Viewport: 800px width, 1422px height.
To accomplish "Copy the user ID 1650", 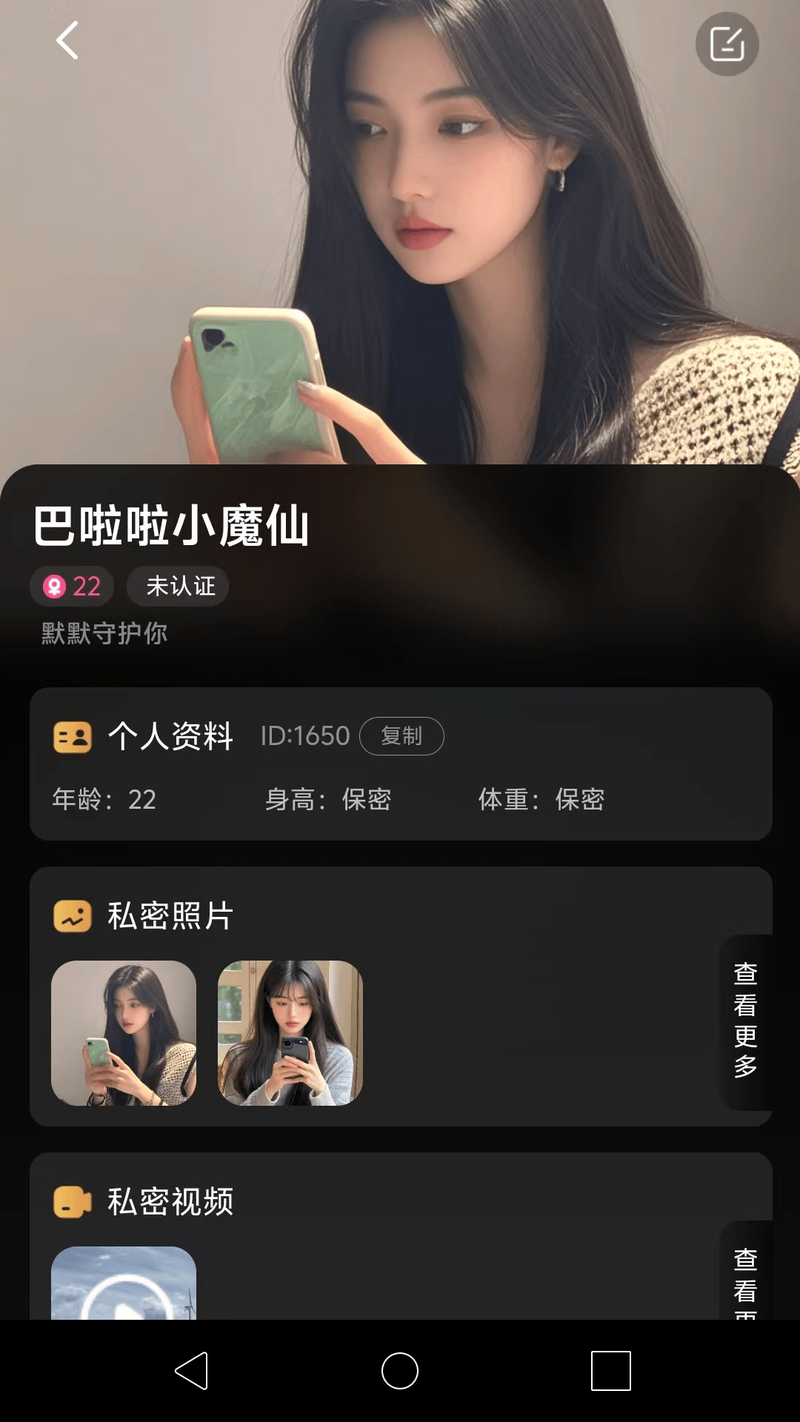I will tap(401, 736).
